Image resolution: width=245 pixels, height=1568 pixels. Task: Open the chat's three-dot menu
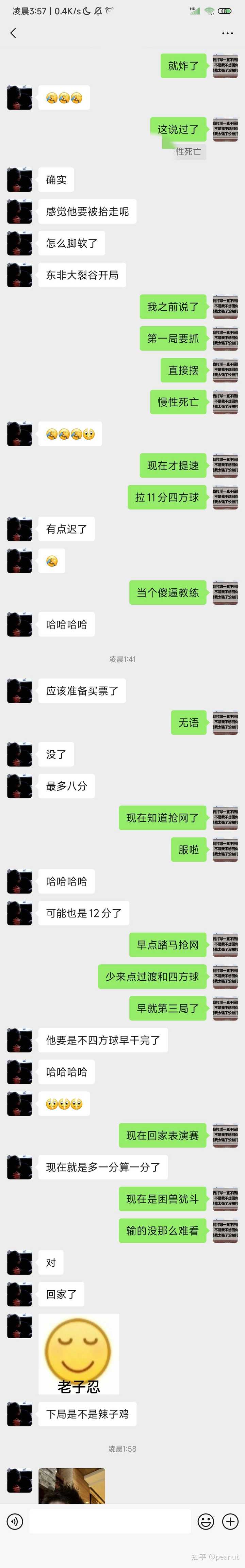pos(227,33)
